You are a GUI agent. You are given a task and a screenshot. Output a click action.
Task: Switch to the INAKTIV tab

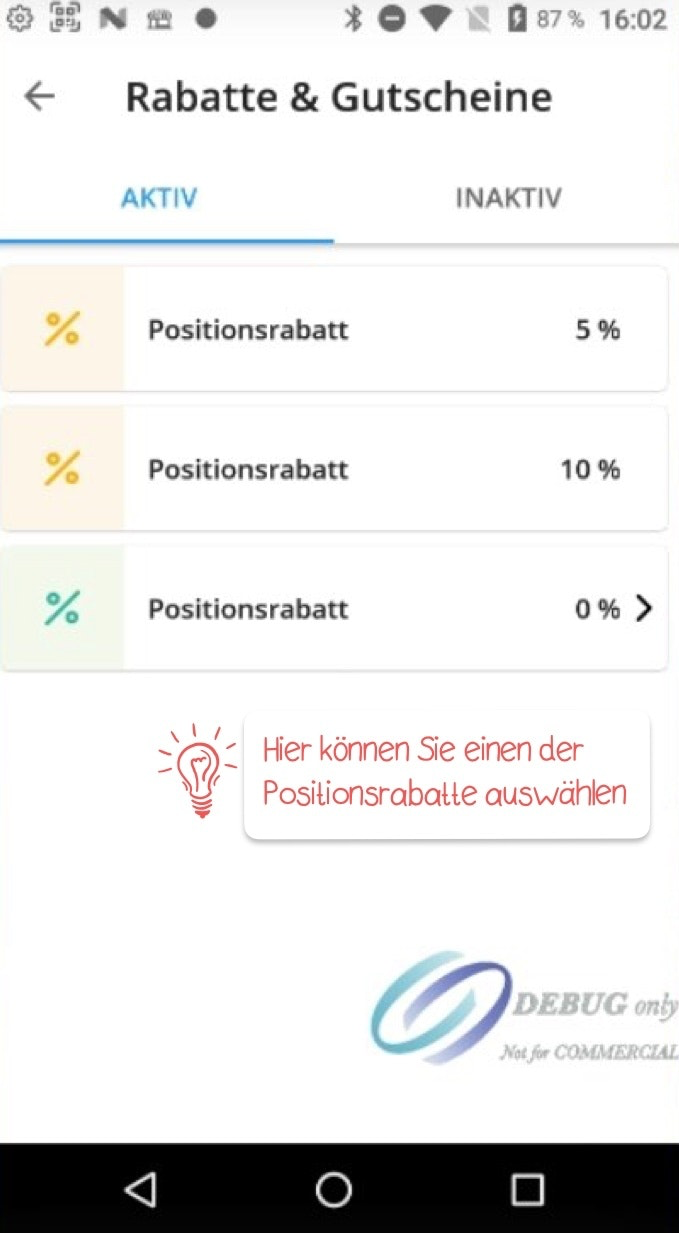tap(508, 198)
